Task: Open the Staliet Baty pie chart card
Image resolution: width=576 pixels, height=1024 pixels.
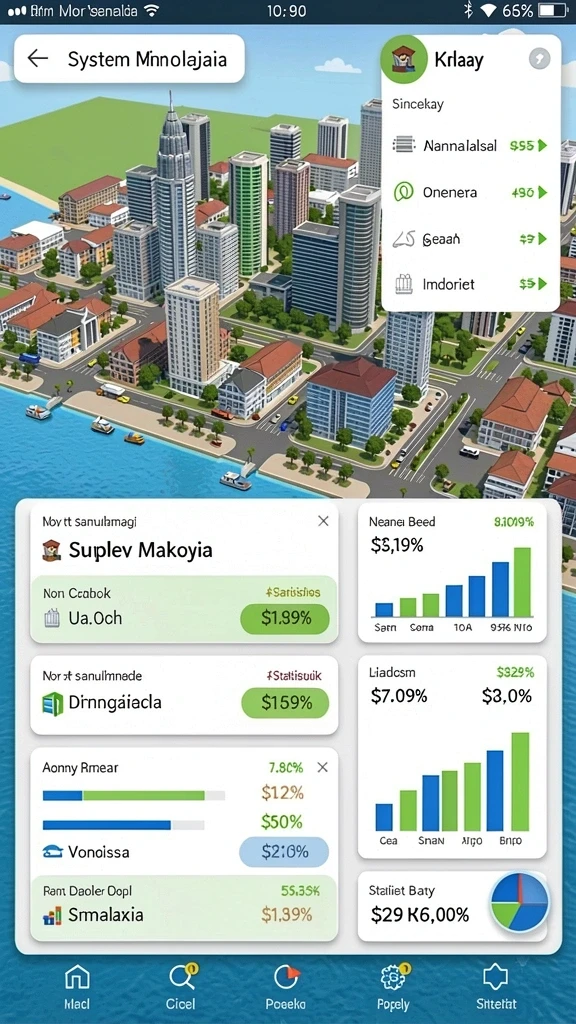Action: click(452, 906)
